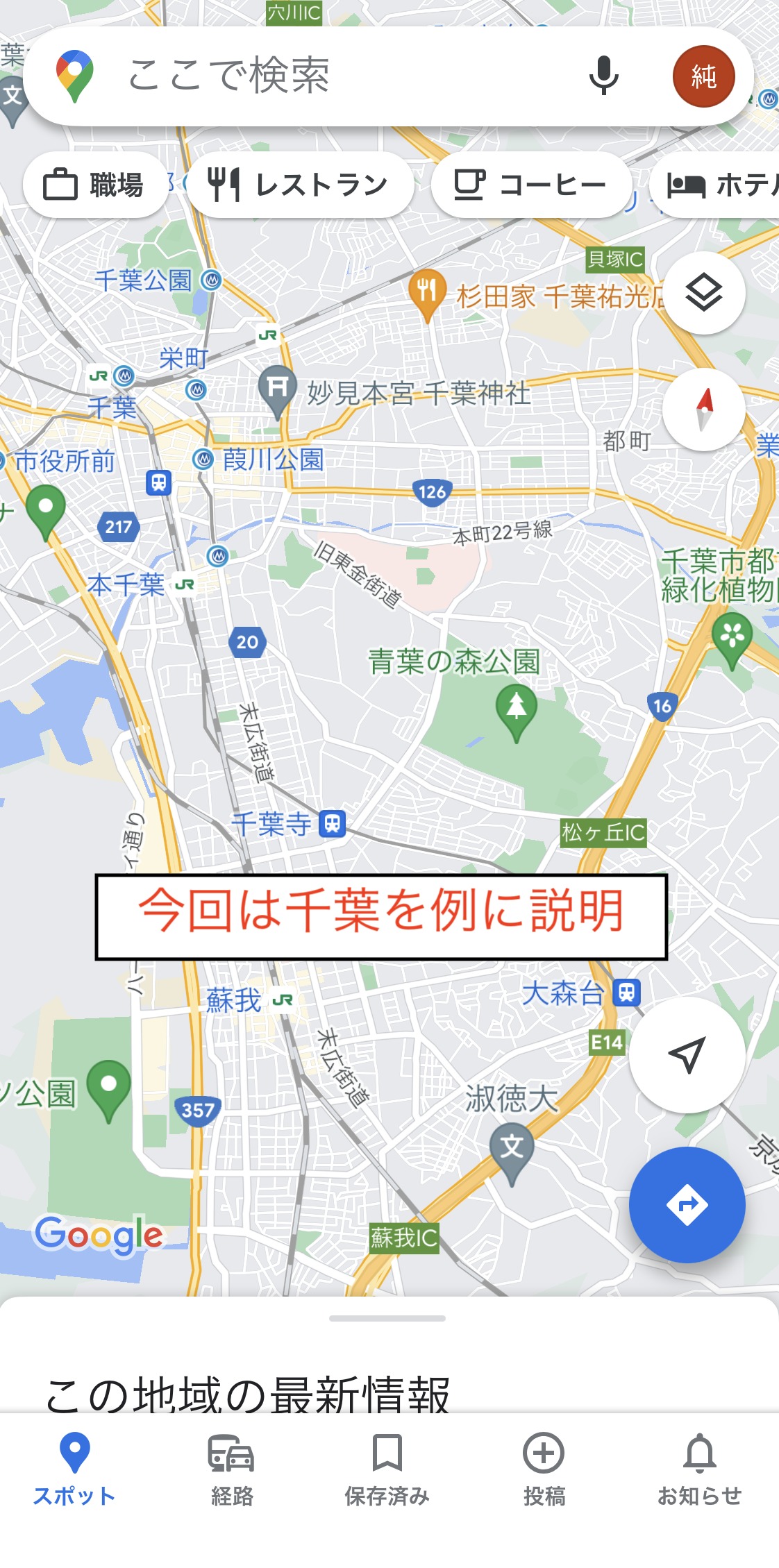Image resolution: width=779 pixels, height=1568 pixels.
Task: Open the map layers button
Action: pos(703,293)
